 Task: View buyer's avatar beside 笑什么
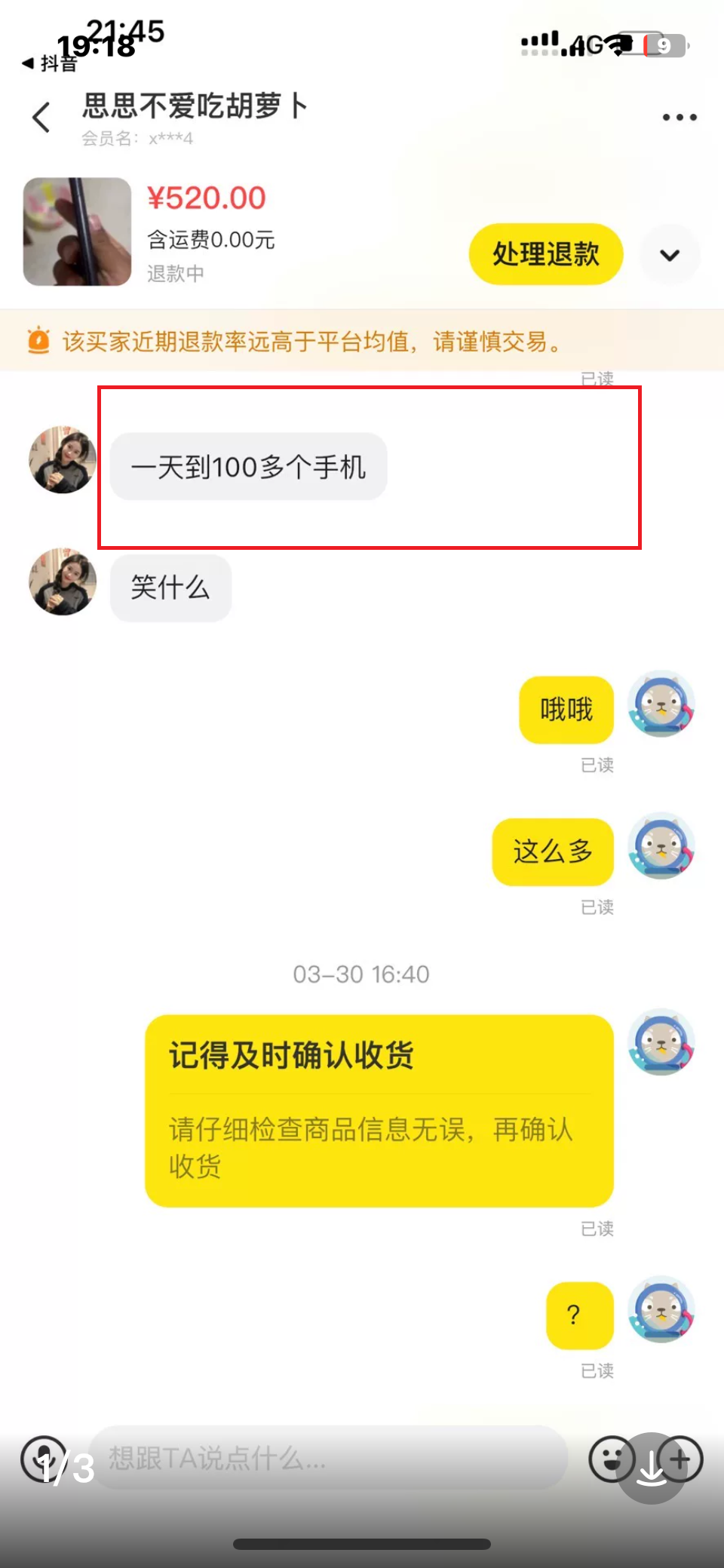[63, 581]
